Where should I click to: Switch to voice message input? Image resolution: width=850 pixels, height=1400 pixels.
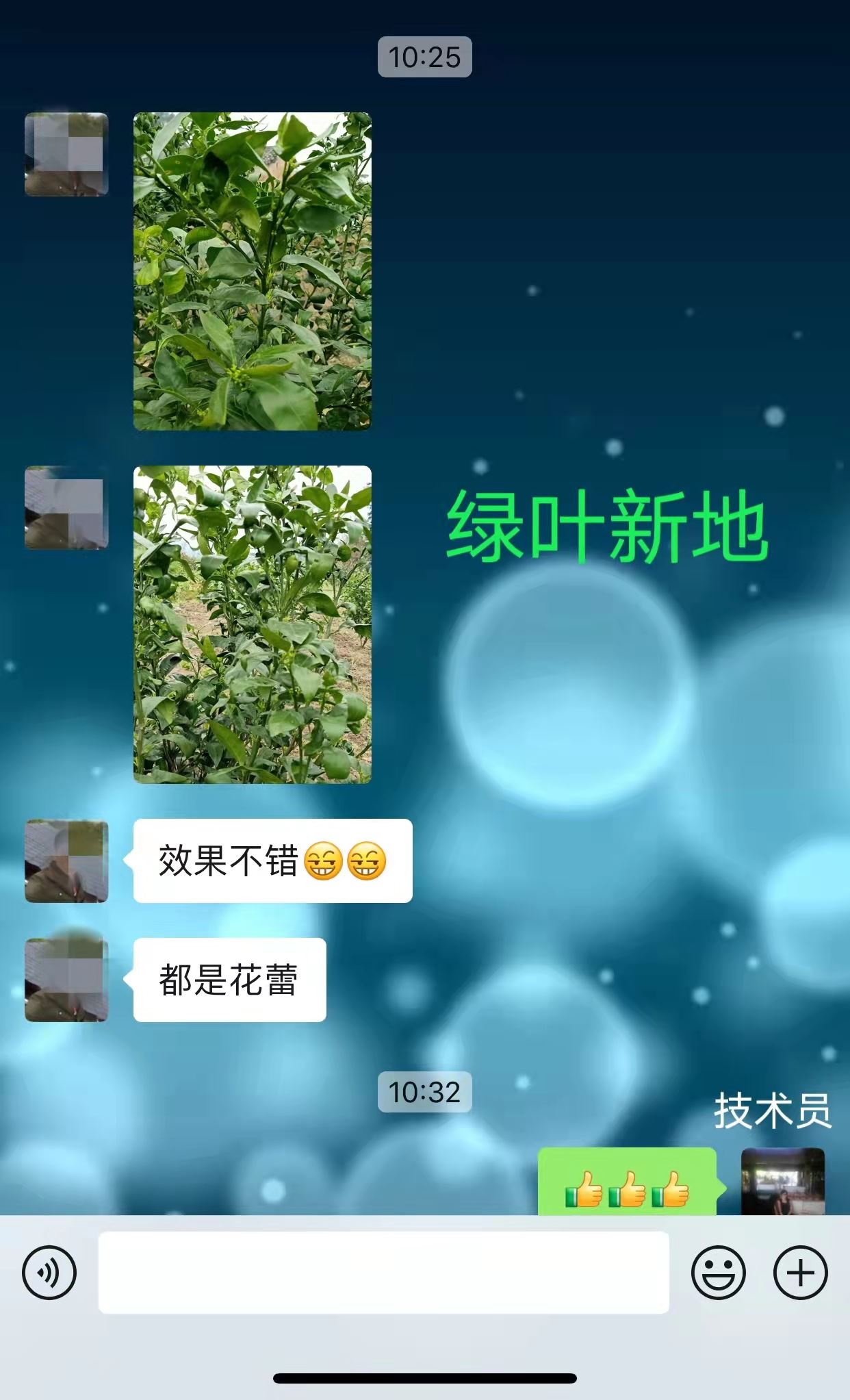[x=49, y=1273]
